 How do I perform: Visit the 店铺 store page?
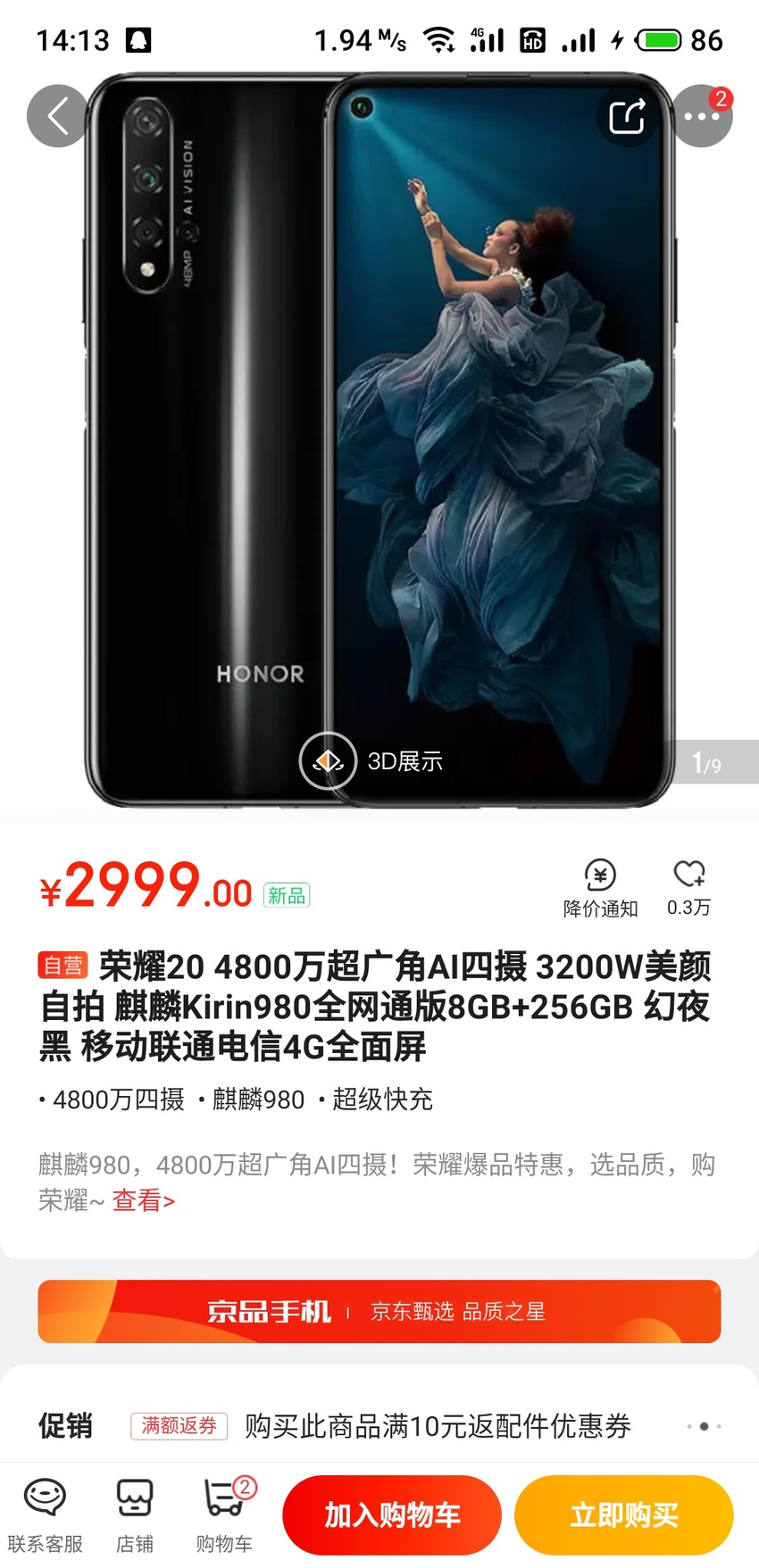coord(135,1516)
